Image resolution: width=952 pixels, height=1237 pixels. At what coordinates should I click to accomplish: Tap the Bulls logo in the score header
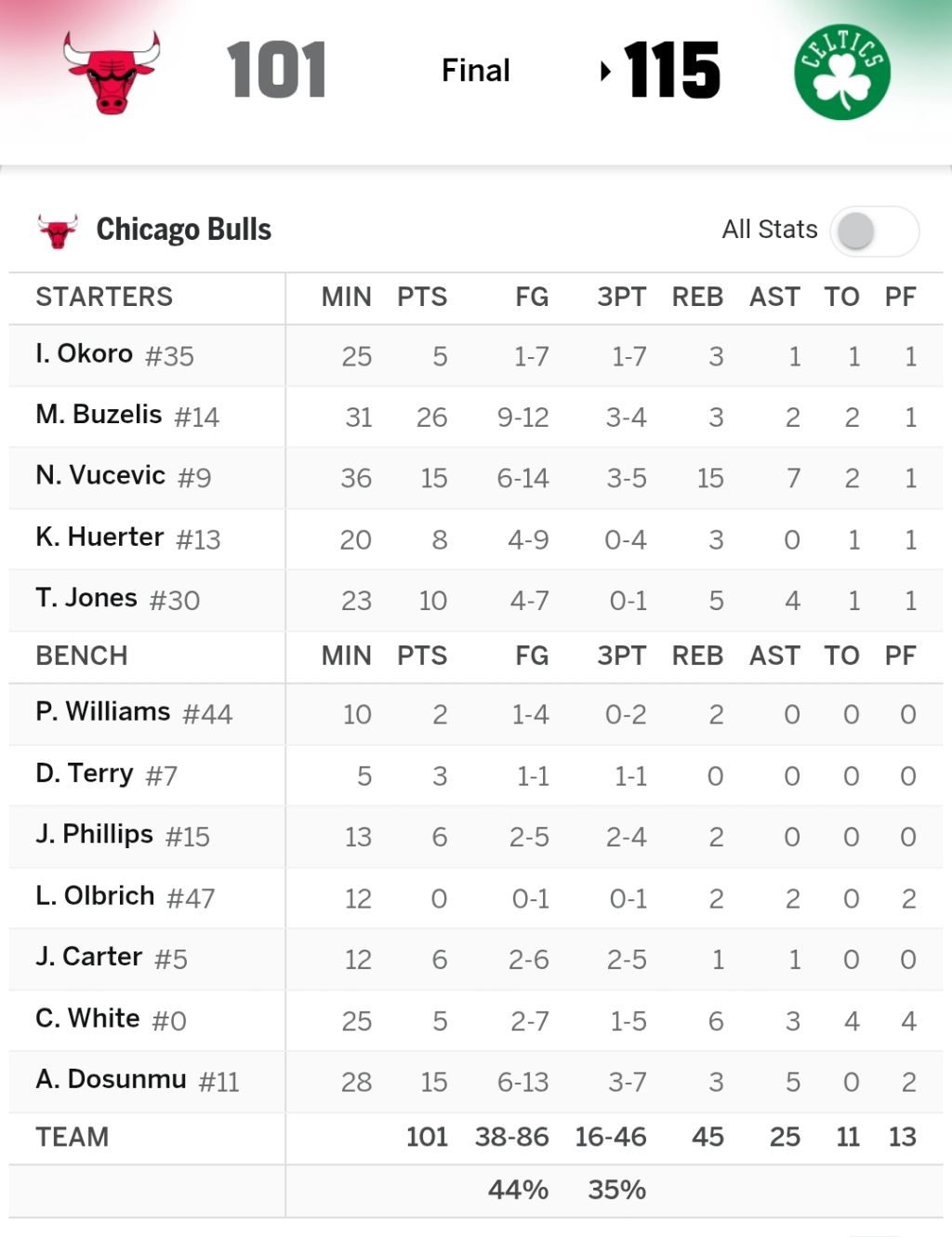coord(112,72)
